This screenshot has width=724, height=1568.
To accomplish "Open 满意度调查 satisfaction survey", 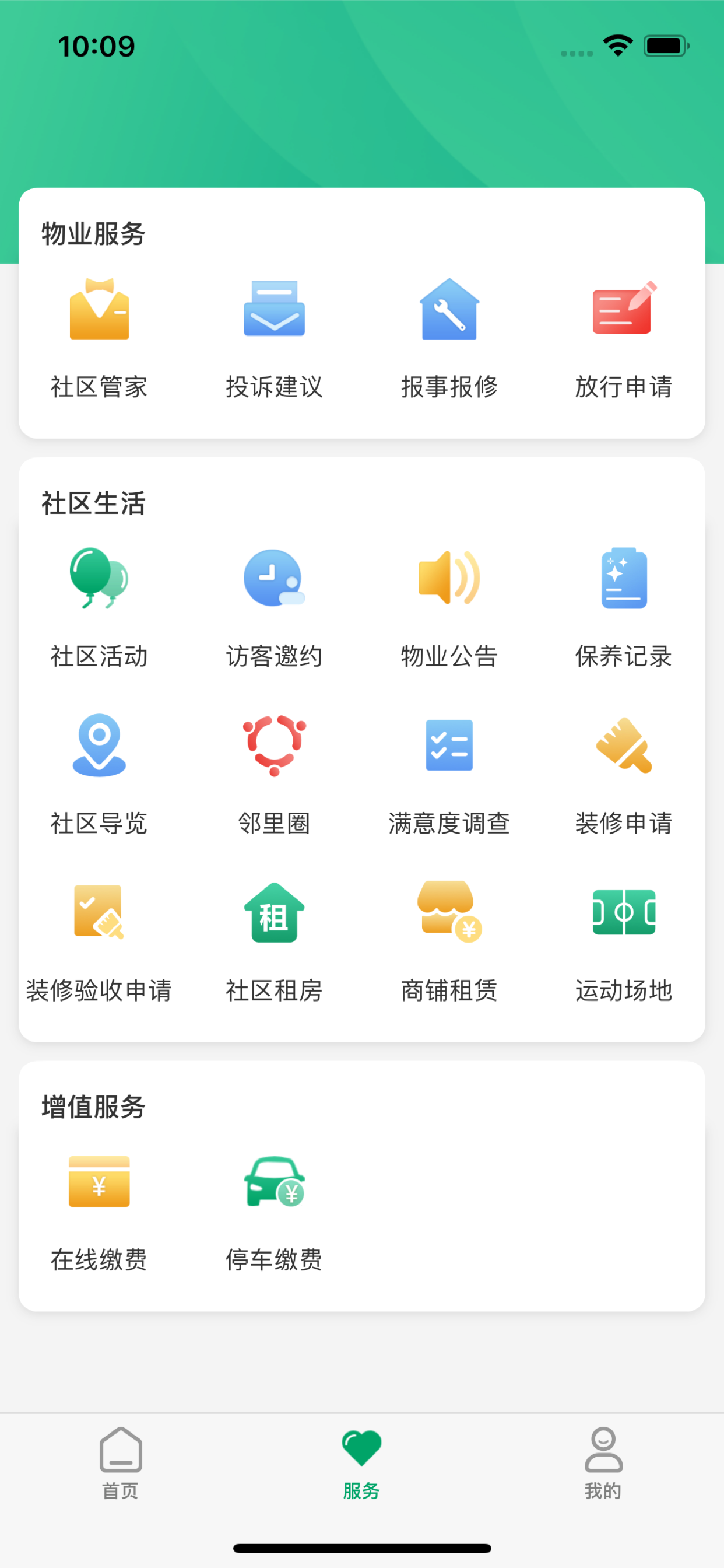I will [x=449, y=775].
